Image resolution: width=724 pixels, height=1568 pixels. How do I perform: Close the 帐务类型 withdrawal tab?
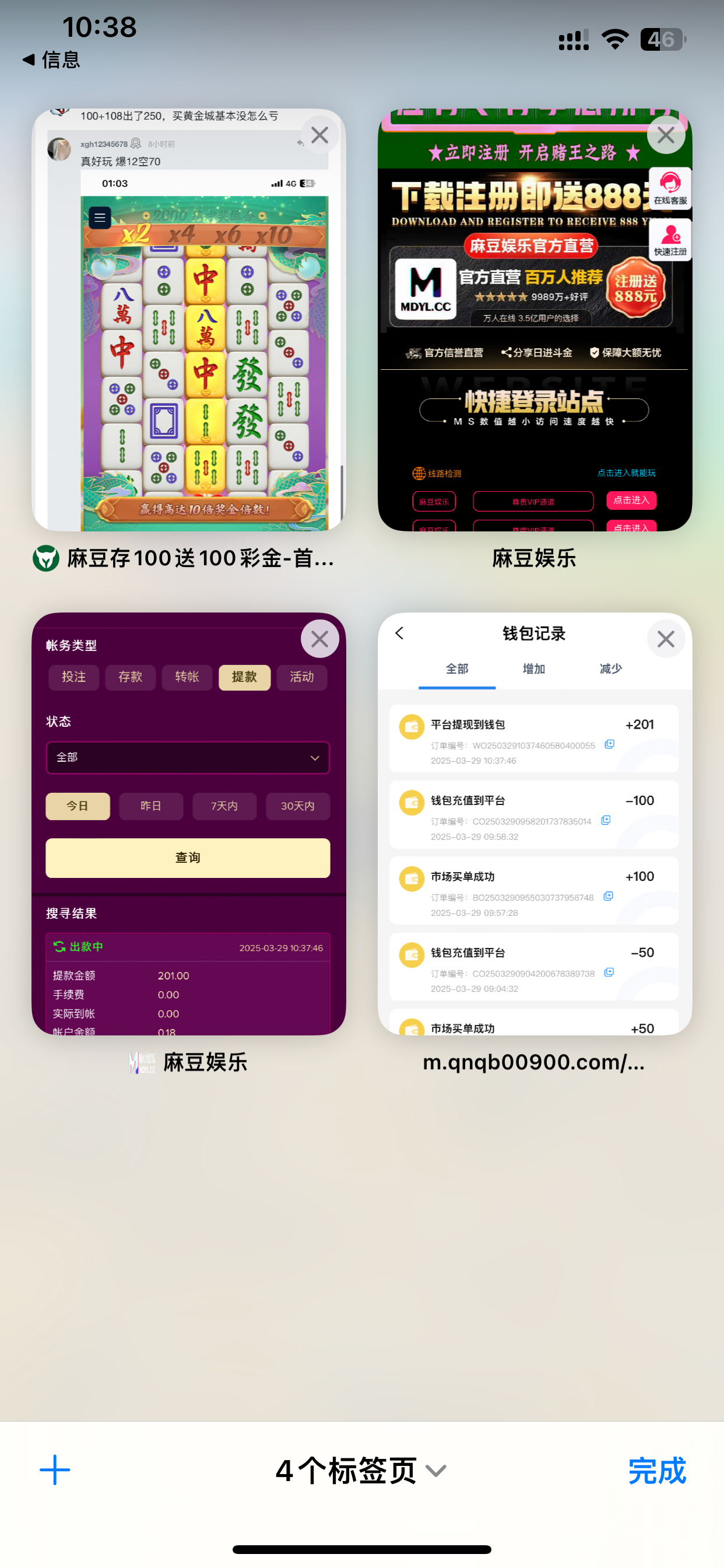[319, 639]
